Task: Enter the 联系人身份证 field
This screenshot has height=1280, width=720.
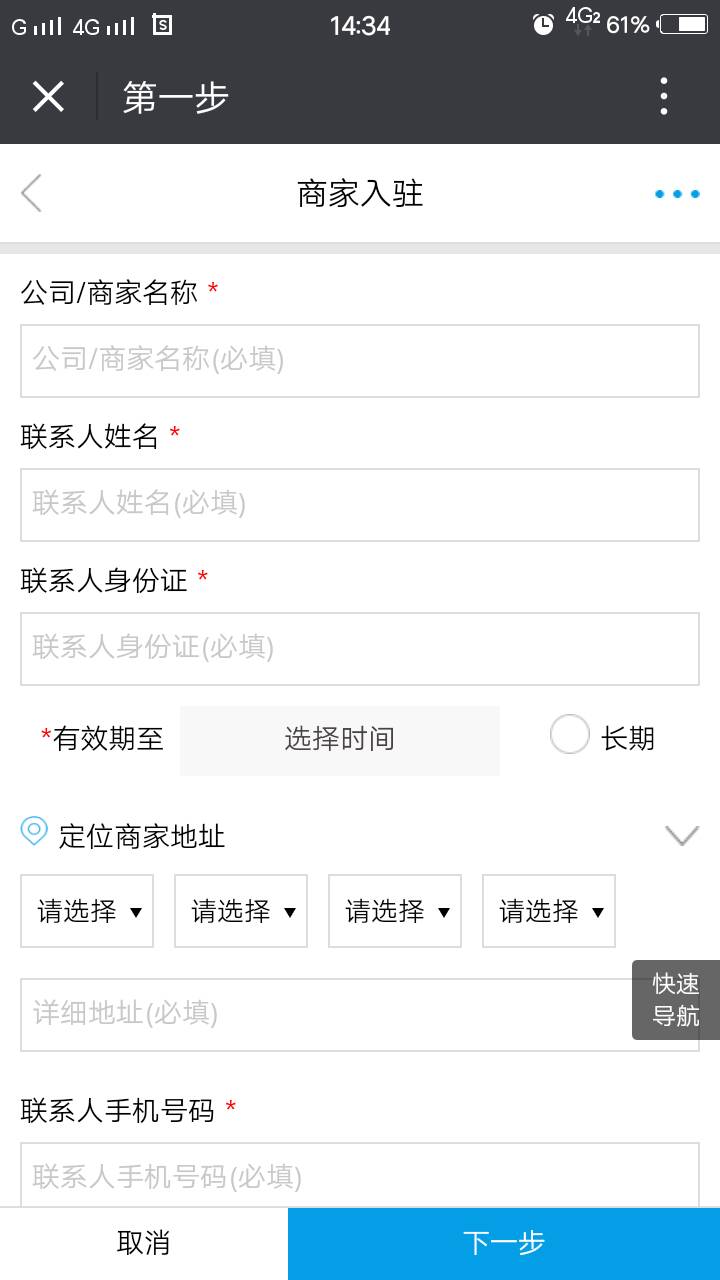Action: 360,649
